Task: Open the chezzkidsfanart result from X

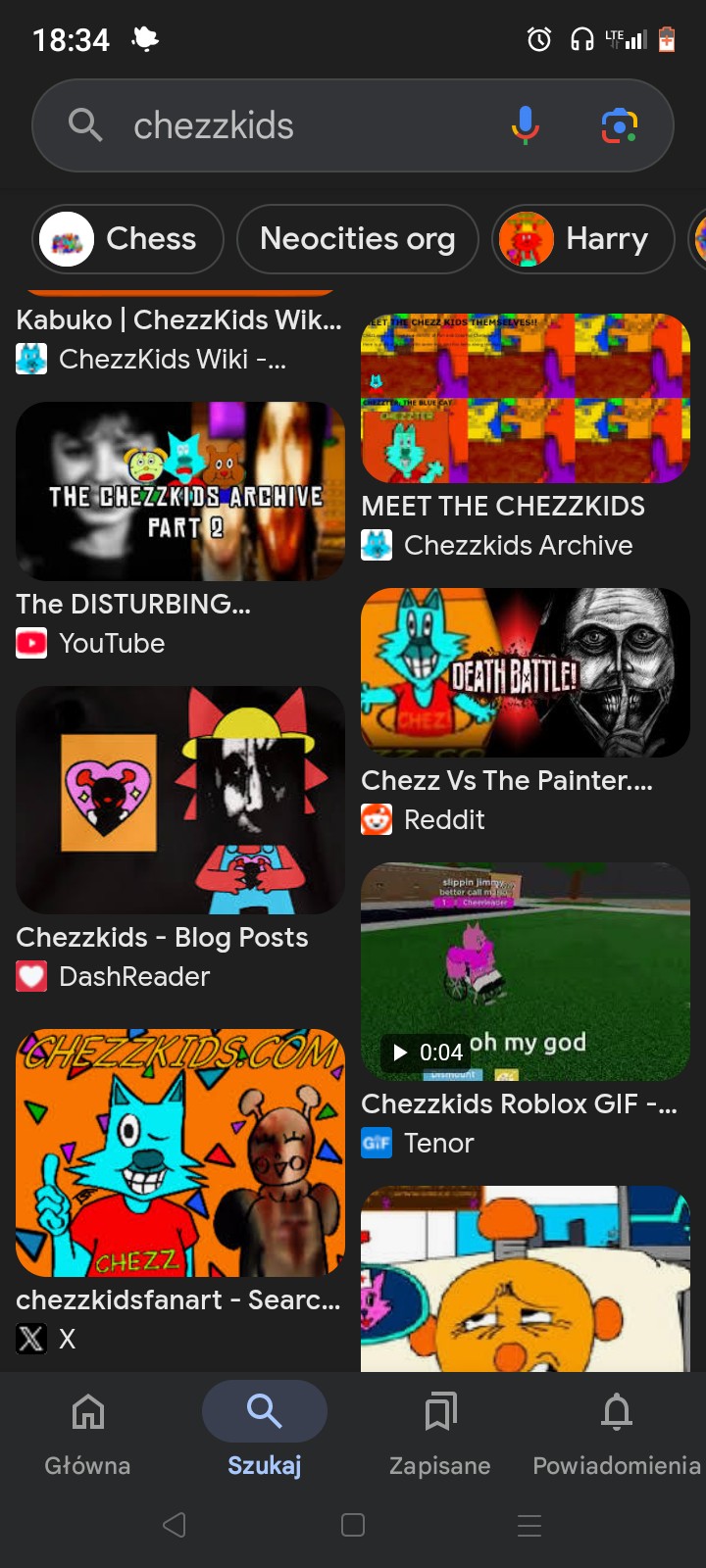Action: 180,1152
